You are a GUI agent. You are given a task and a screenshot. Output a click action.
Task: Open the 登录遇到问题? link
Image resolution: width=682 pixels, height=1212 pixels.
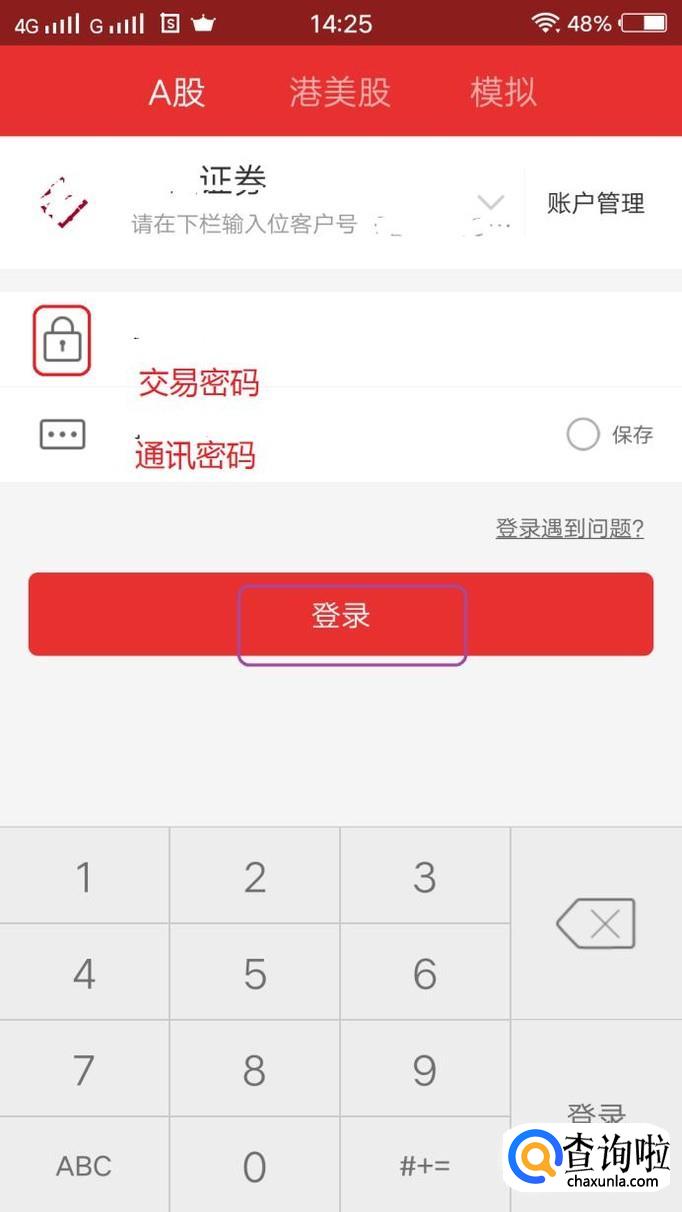[570, 529]
